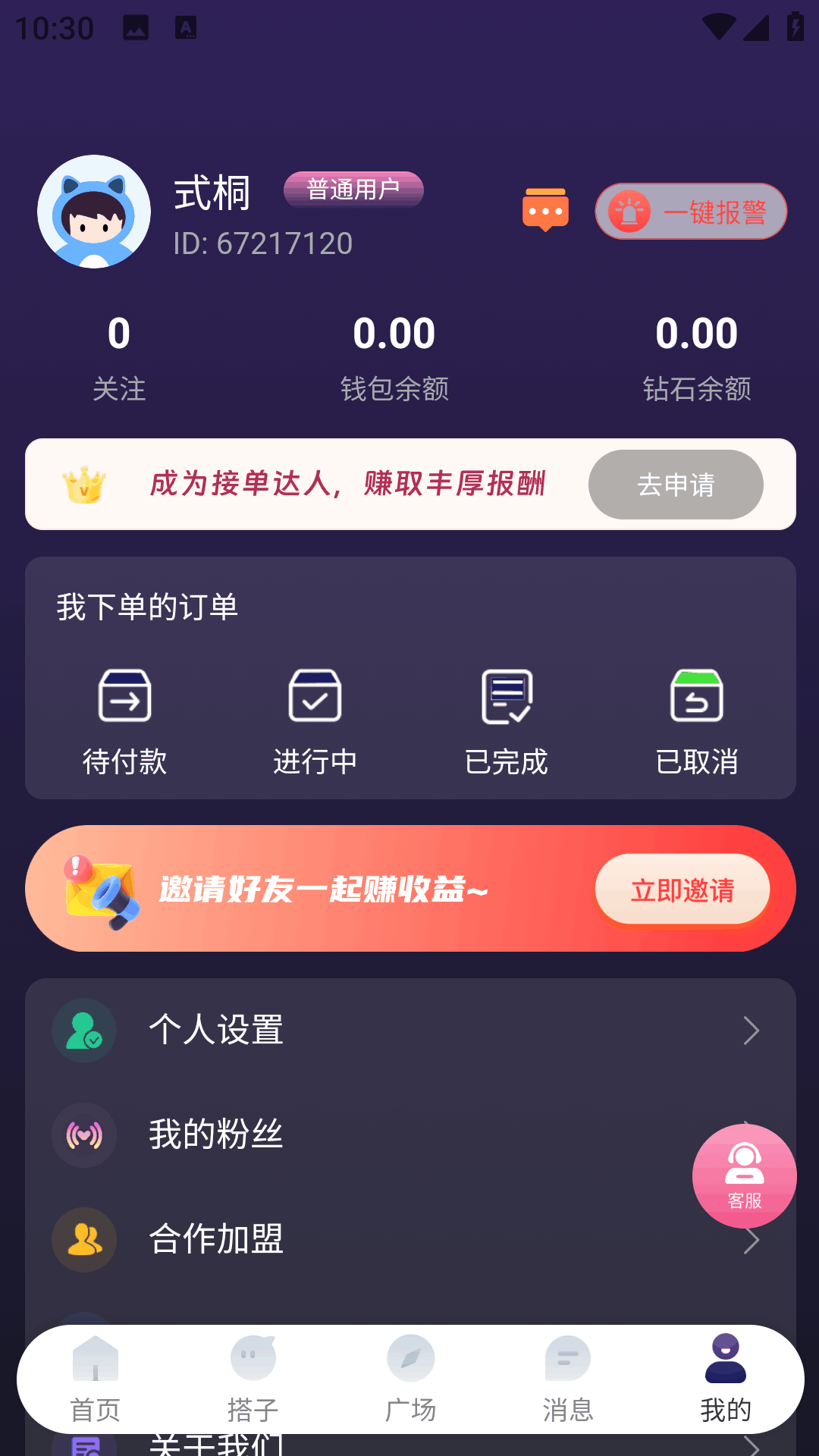Viewport: 819px width, 1456px height.
Task: Expand 个人设置 via its right chevron
Action: coord(752,1030)
